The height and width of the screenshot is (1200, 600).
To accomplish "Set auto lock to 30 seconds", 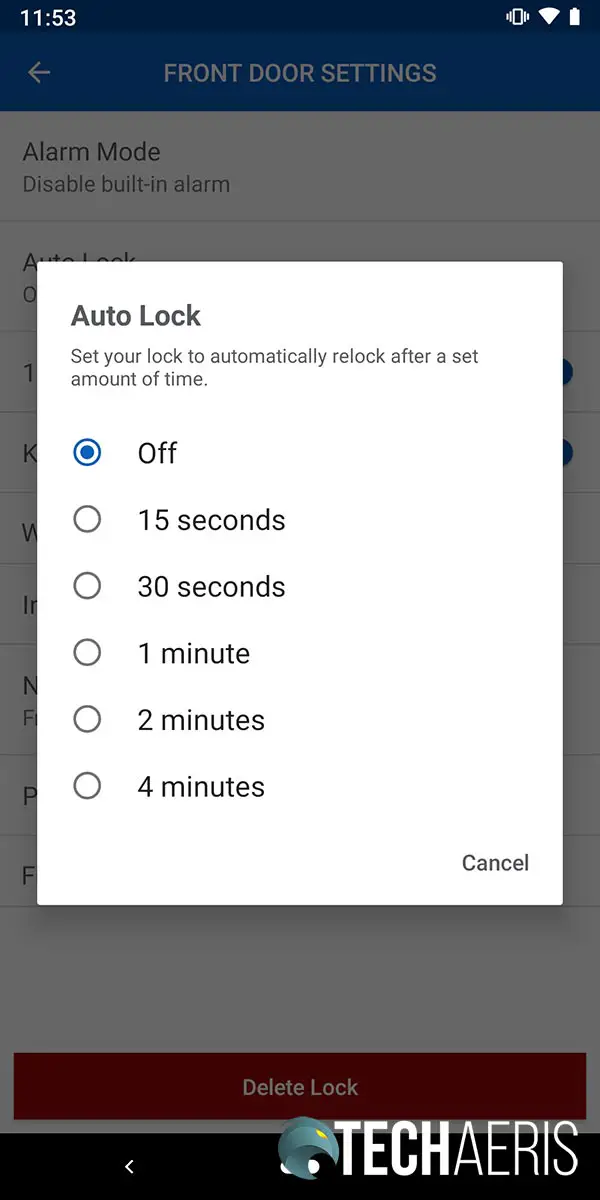I will (x=300, y=586).
